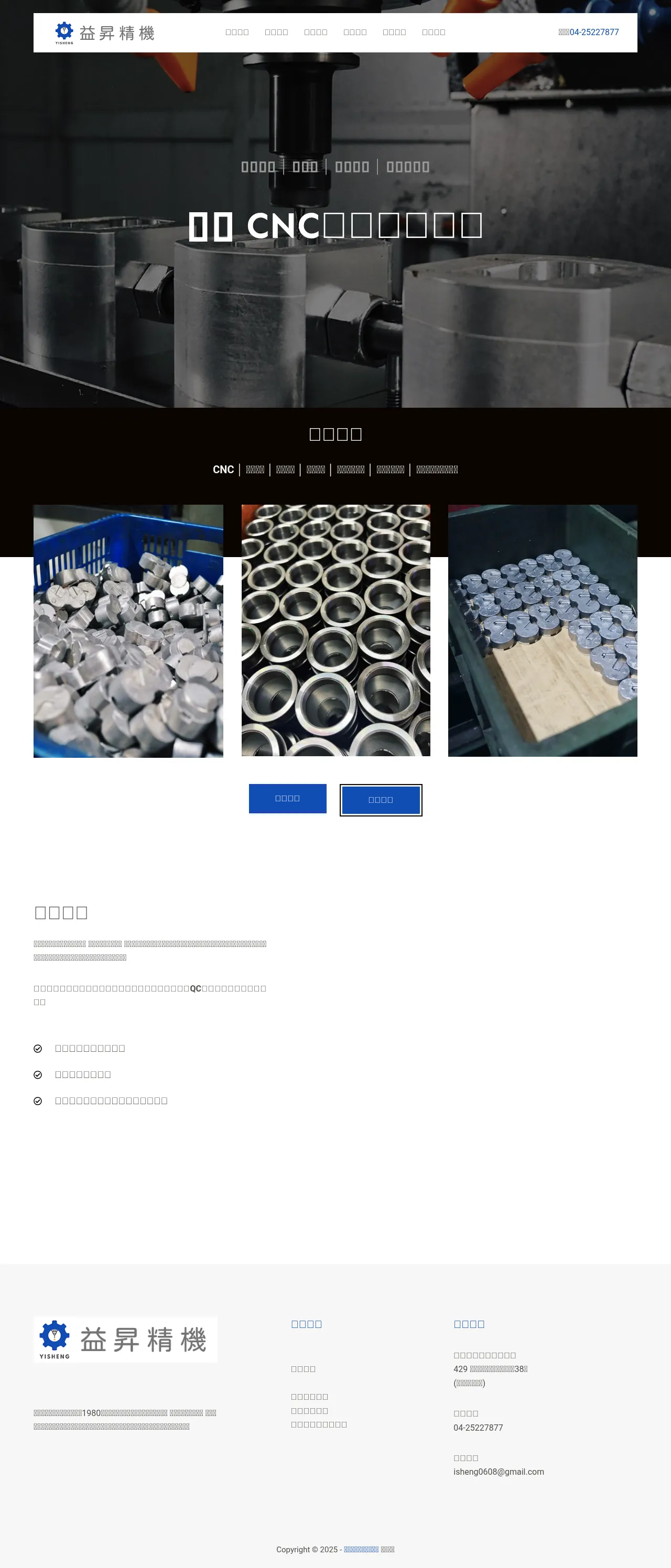Tap the plain blue button below the photos

(x=287, y=798)
